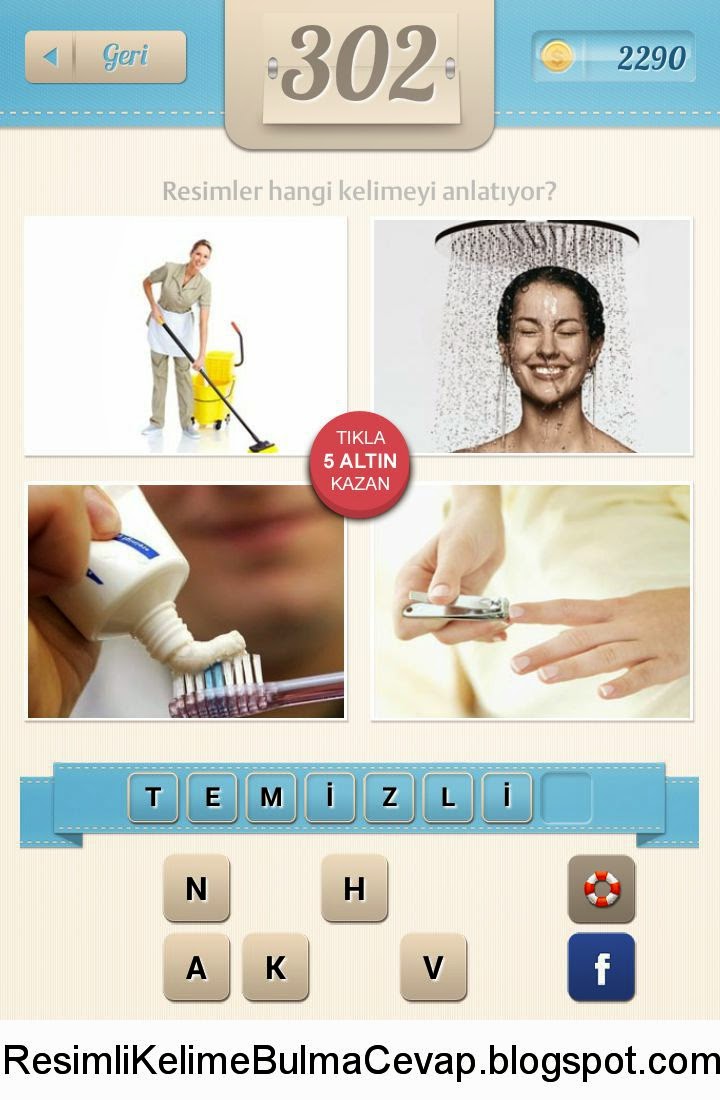Open the gold coins balance

pyautogui.click(x=614, y=58)
